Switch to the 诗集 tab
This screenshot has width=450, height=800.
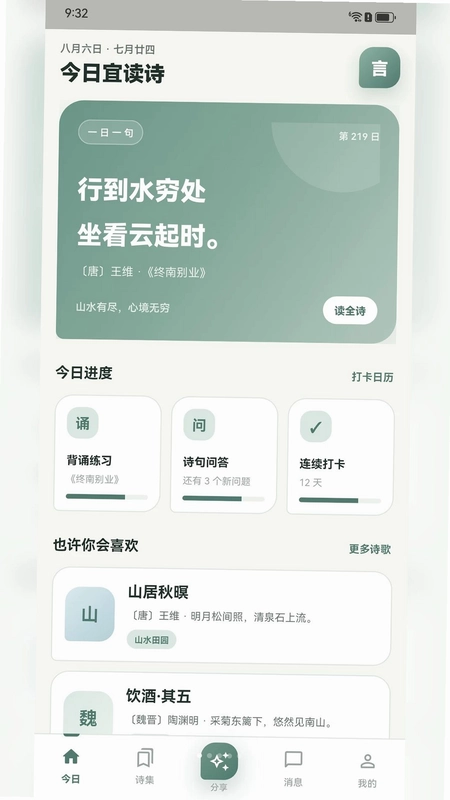145,766
